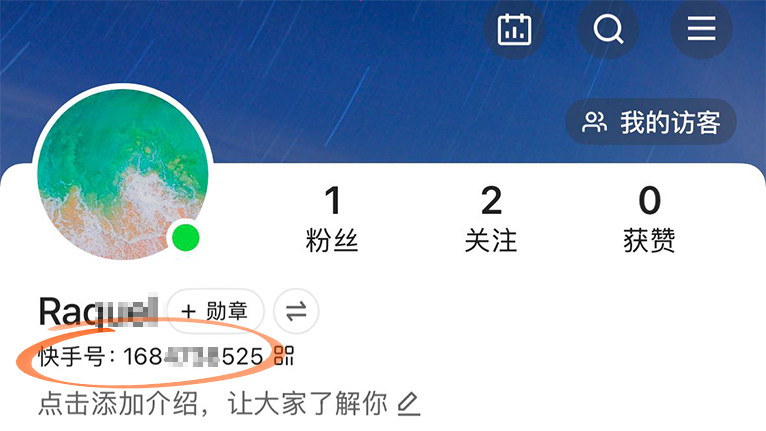
Task: Edit the profile introduction text
Action: pyautogui.click(x=408, y=404)
